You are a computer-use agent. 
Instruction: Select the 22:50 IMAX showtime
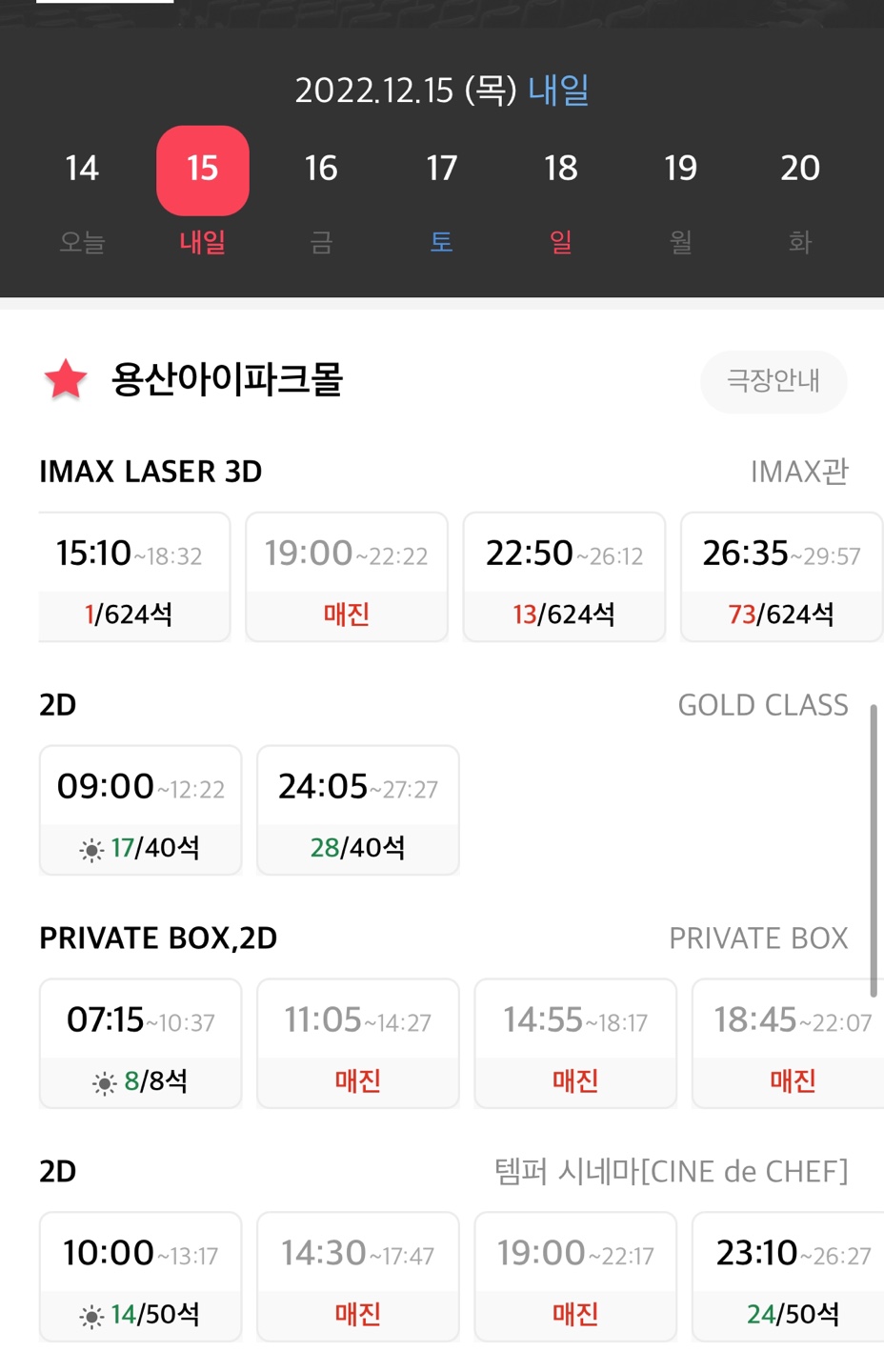coord(563,576)
